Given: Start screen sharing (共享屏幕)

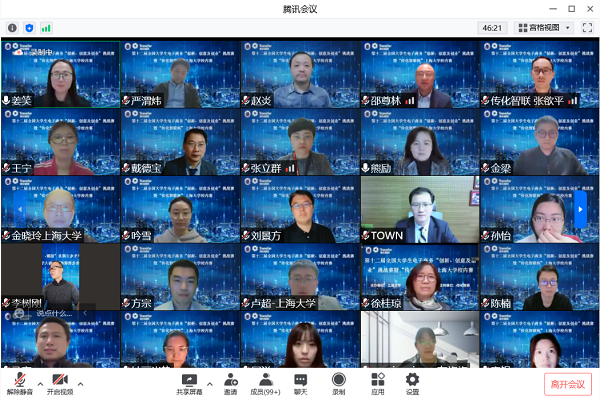Looking at the screenshot, I should coord(191,383).
